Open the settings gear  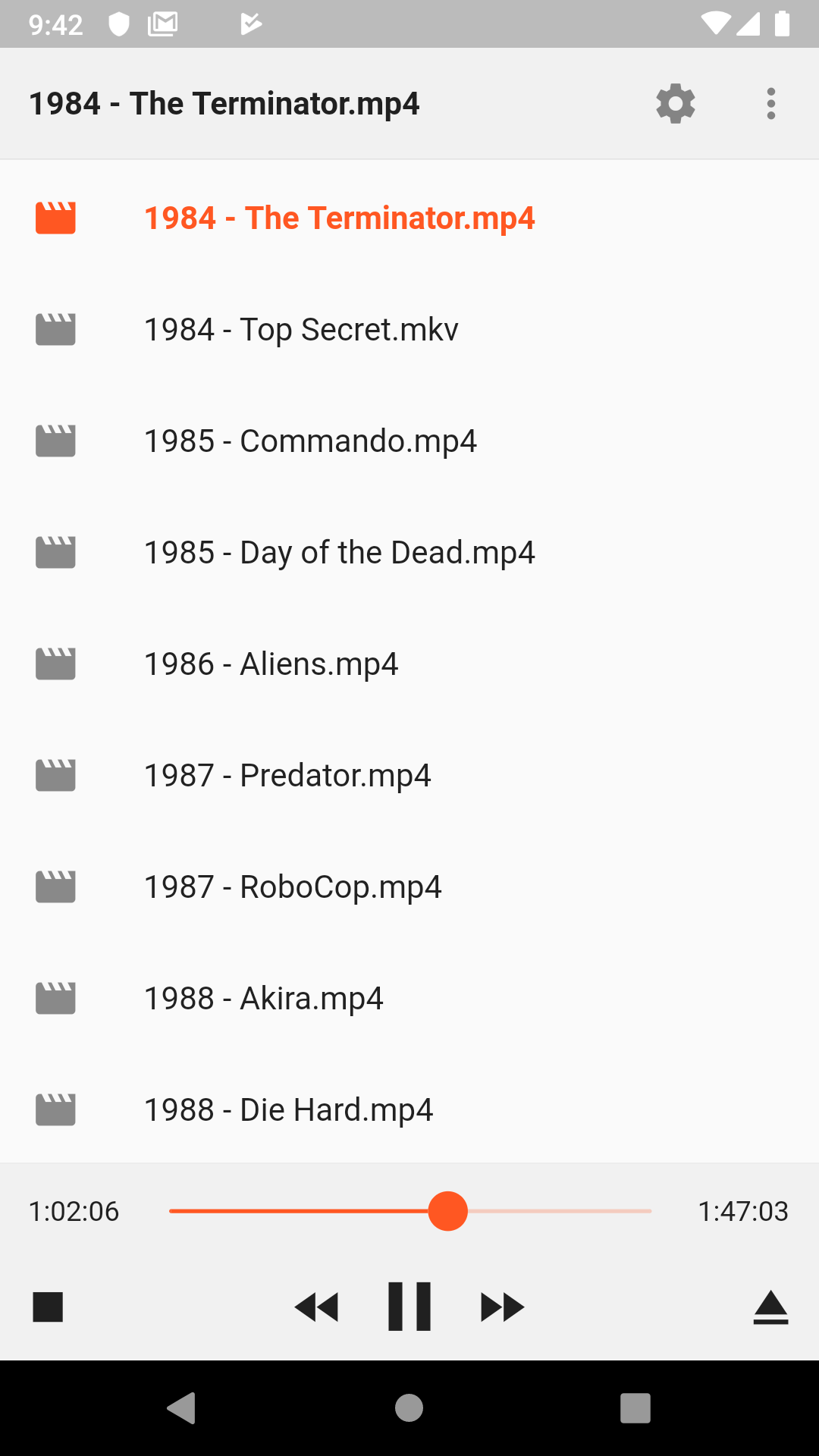coord(675,104)
